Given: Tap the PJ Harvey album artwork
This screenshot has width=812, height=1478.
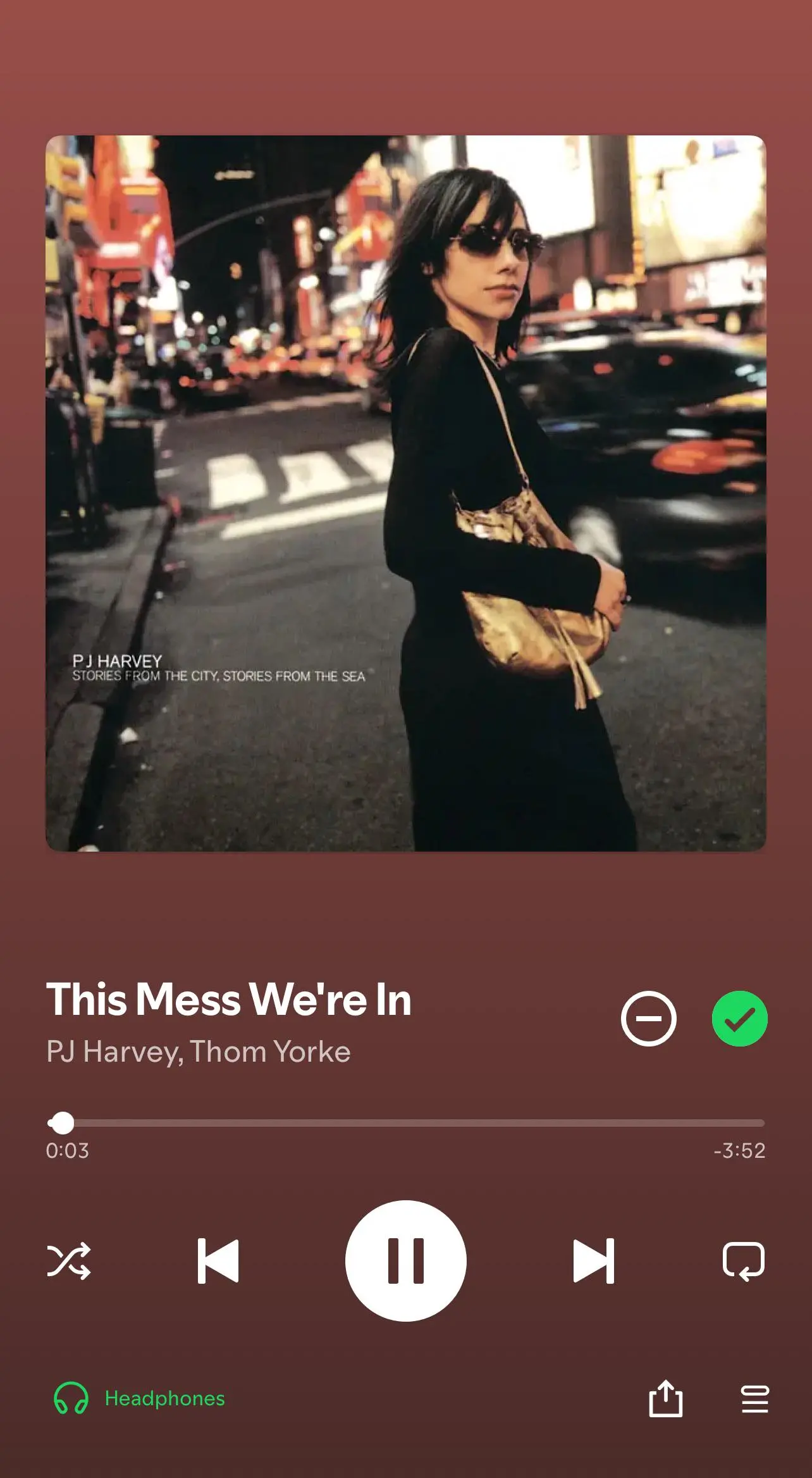Looking at the screenshot, I should pos(405,493).
